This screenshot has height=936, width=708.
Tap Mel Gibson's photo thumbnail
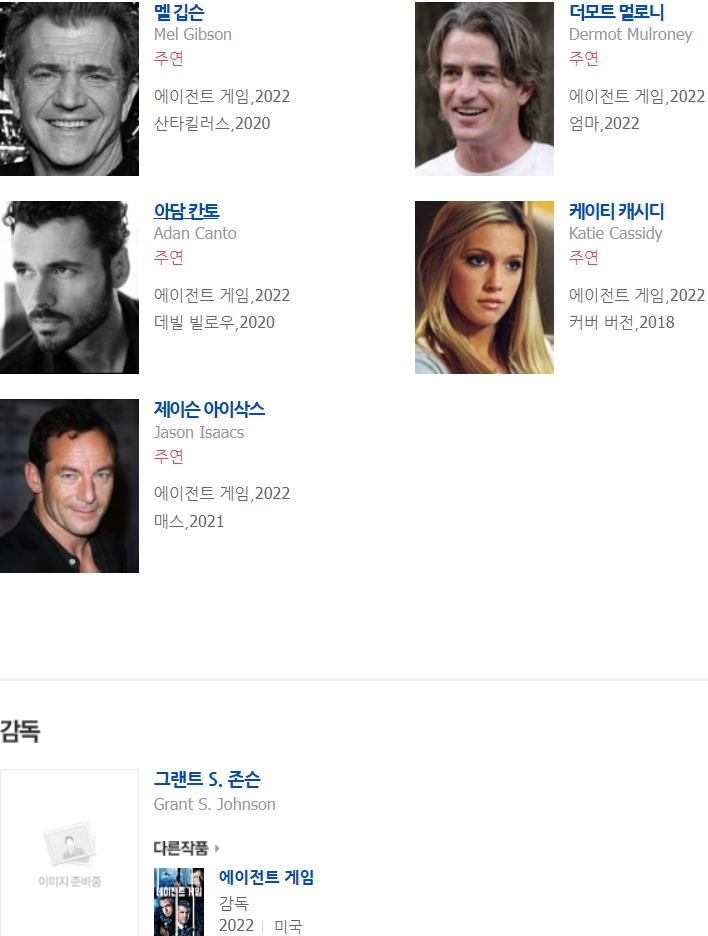tap(69, 88)
